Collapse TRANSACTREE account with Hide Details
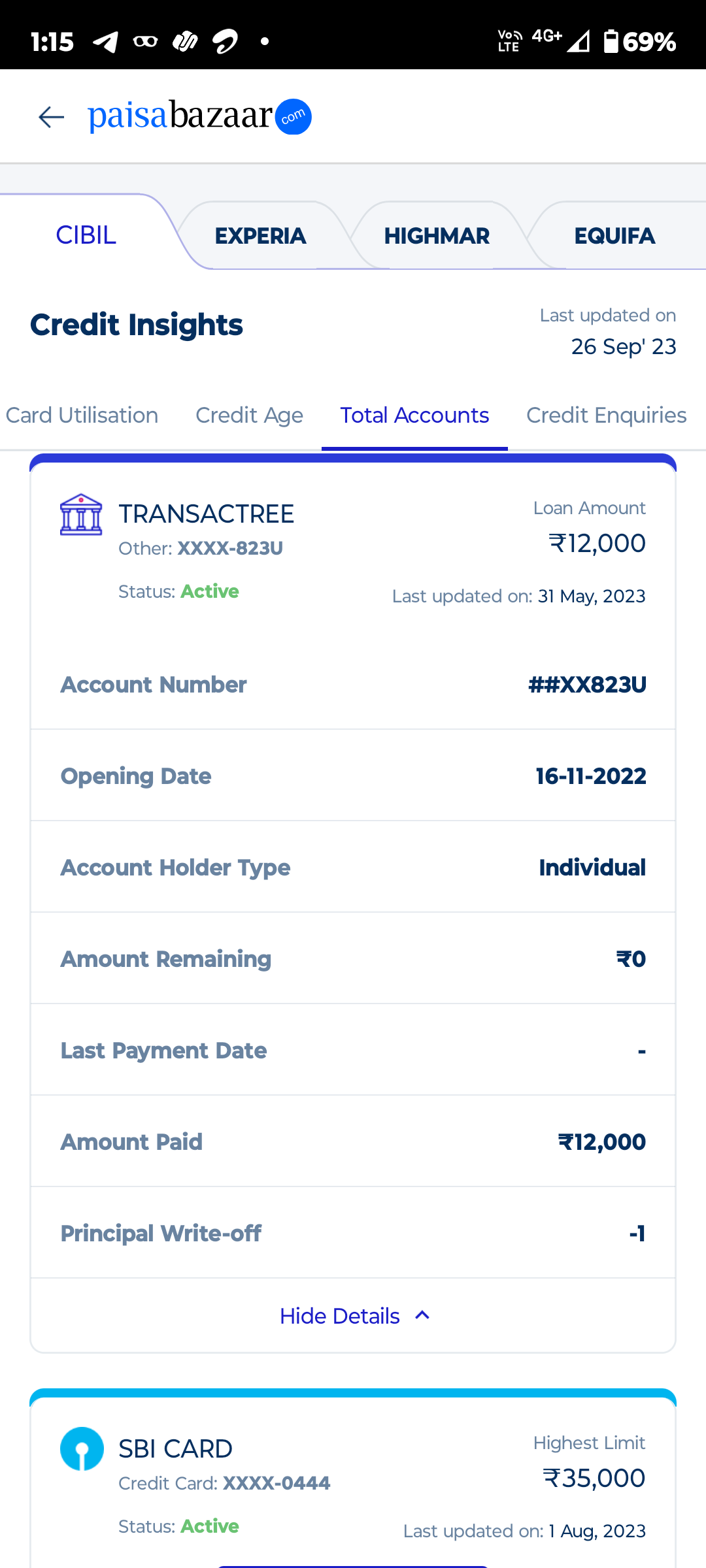 click(353, 1316)
